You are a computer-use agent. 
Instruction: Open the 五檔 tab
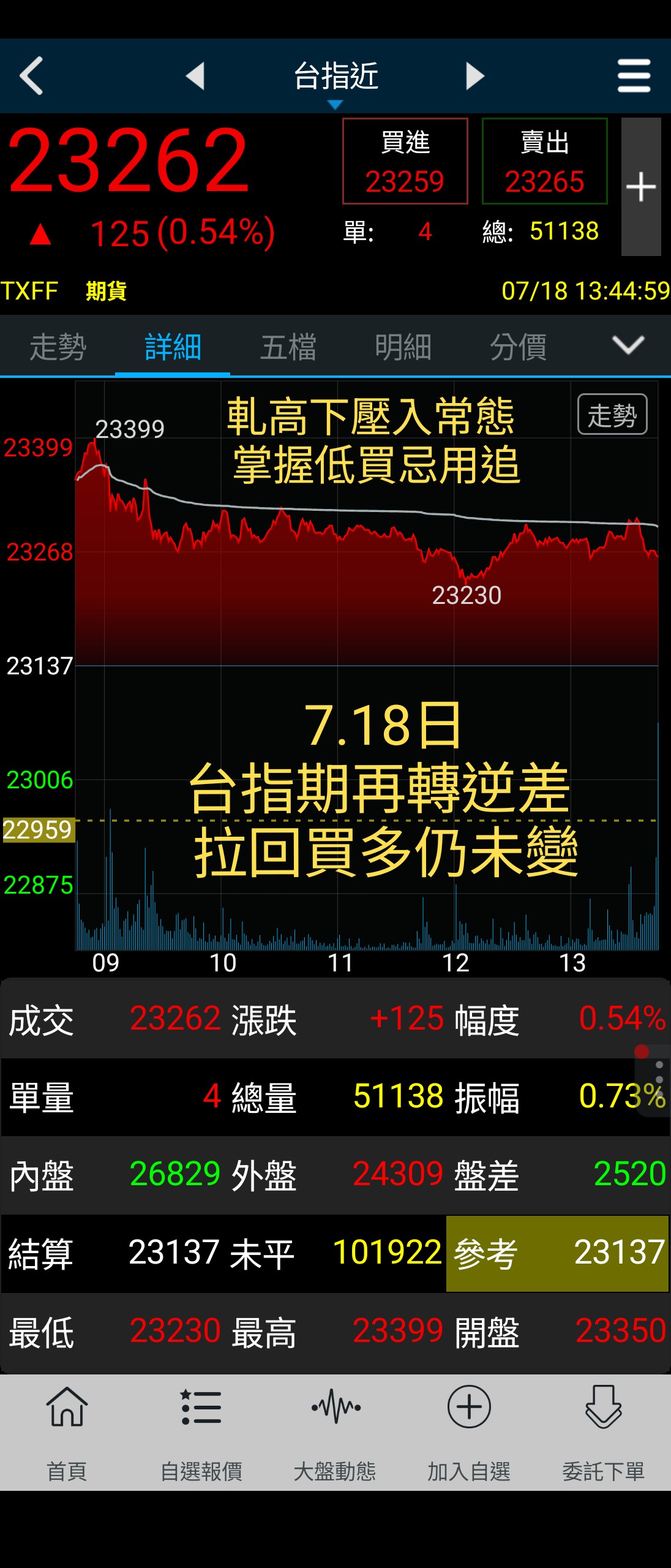tap(288, 347)
